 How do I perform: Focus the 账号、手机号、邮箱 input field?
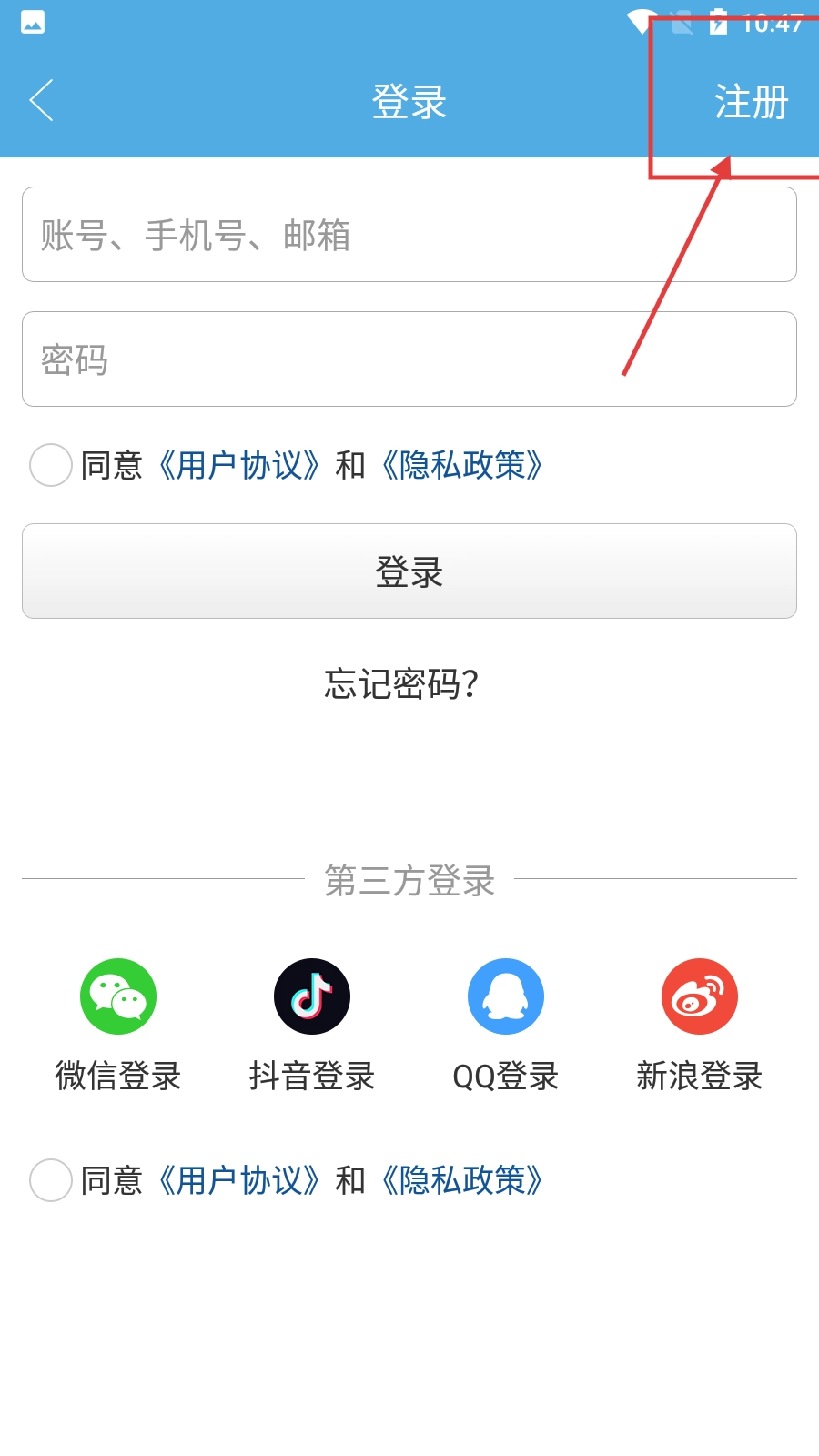pos(409,235)
